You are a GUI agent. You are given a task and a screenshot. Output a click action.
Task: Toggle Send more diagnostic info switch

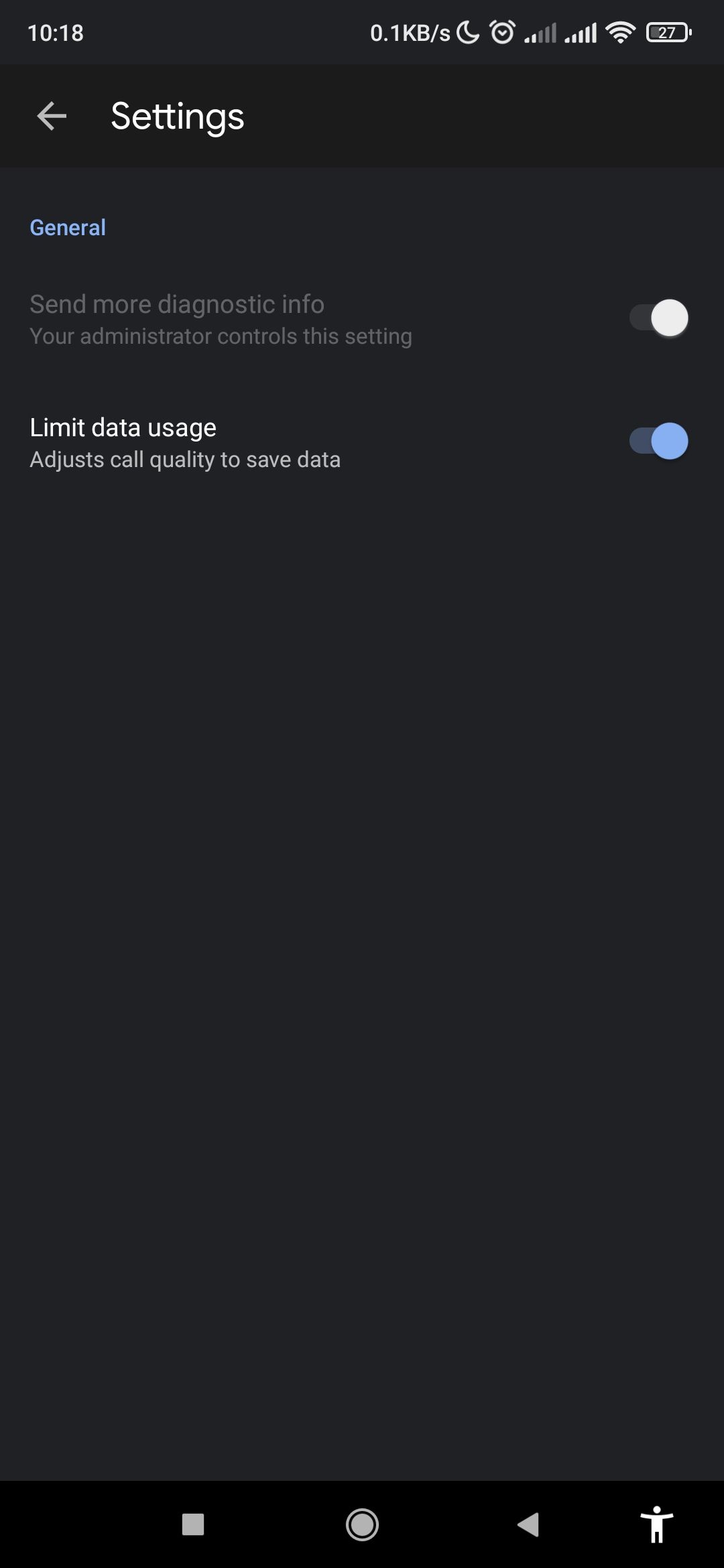tap(658, 318)
